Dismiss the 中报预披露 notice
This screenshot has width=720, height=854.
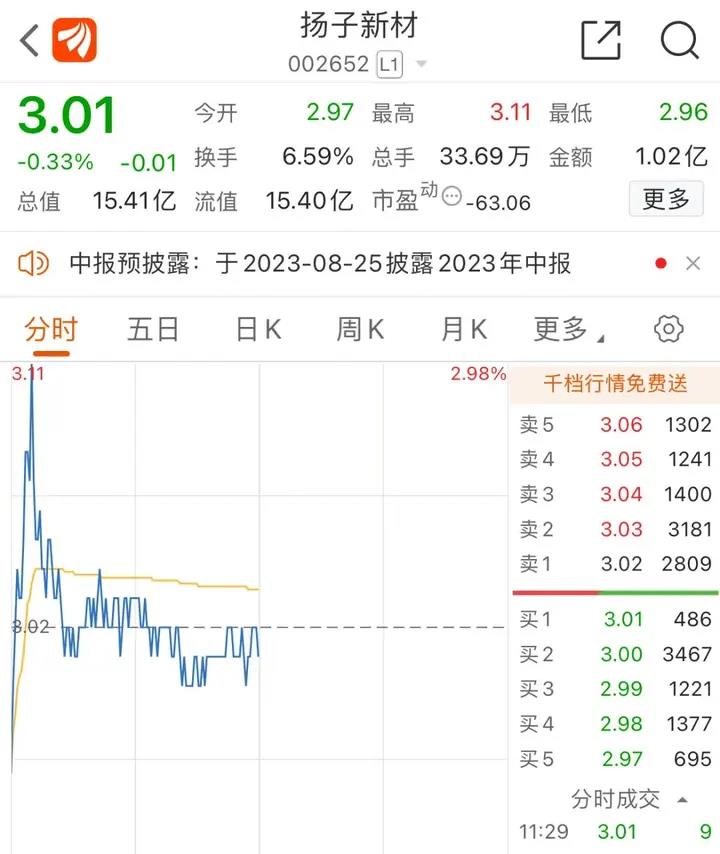tap(693, 264)
